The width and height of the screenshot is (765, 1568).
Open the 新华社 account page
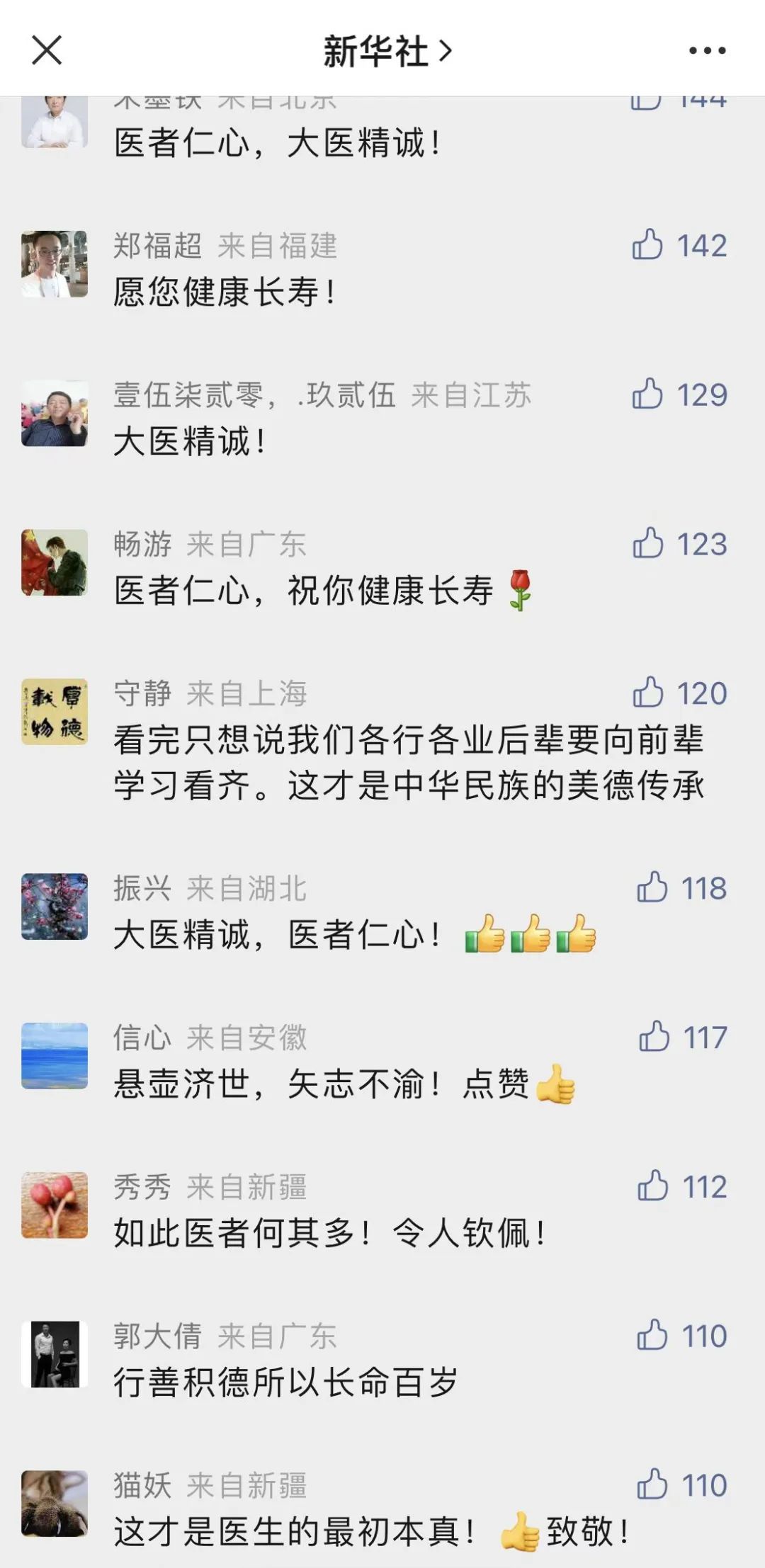point(387,52)
